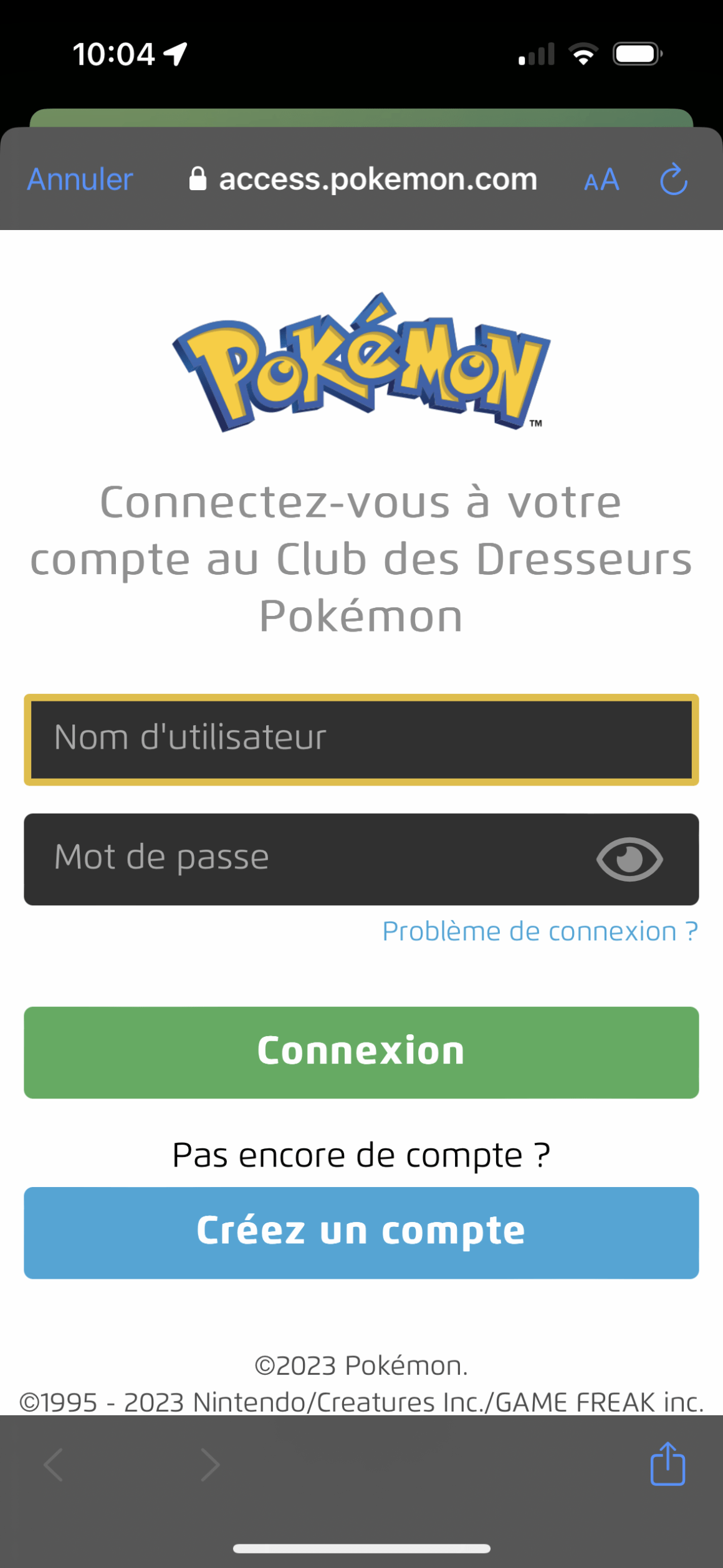The image size is (723, 1568).
Task: Open the Problème de connexion link
Action: [x=540, y=931]
